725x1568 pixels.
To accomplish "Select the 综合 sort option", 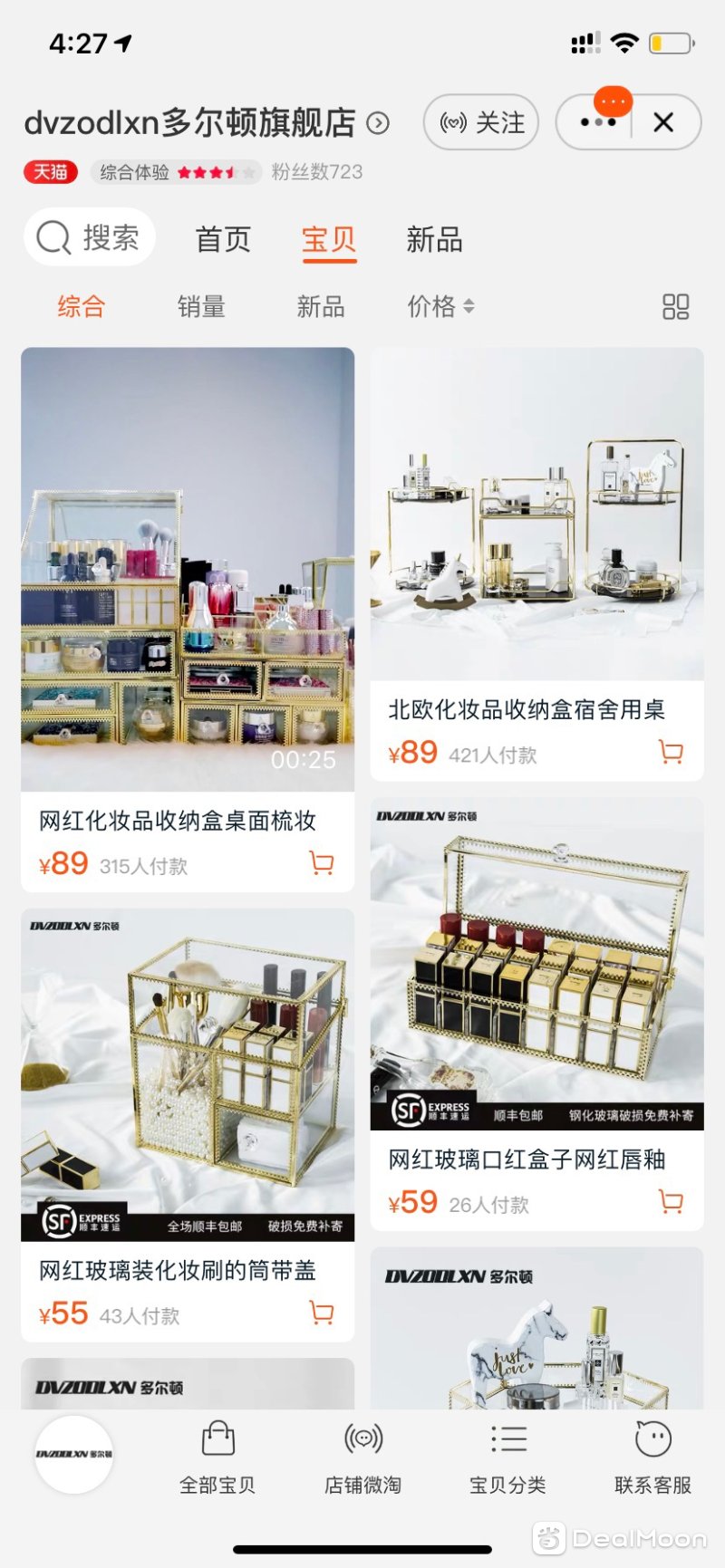I will 82,307.
